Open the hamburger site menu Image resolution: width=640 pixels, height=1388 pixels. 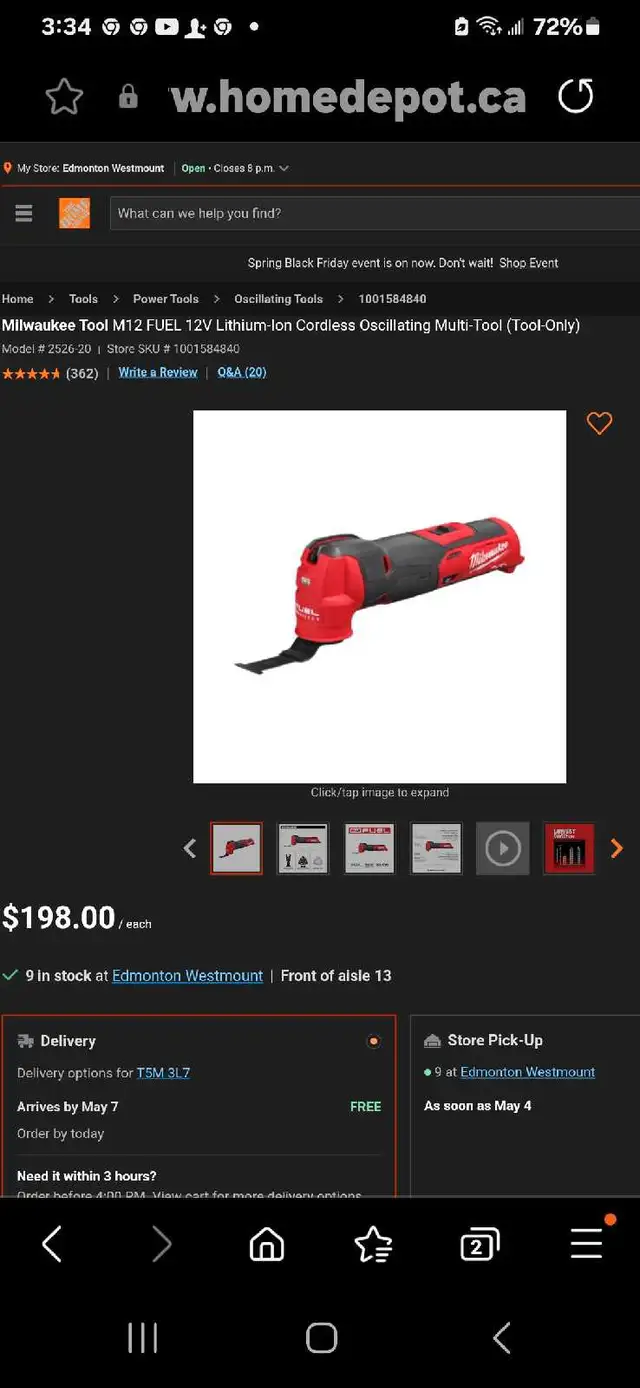24,213
